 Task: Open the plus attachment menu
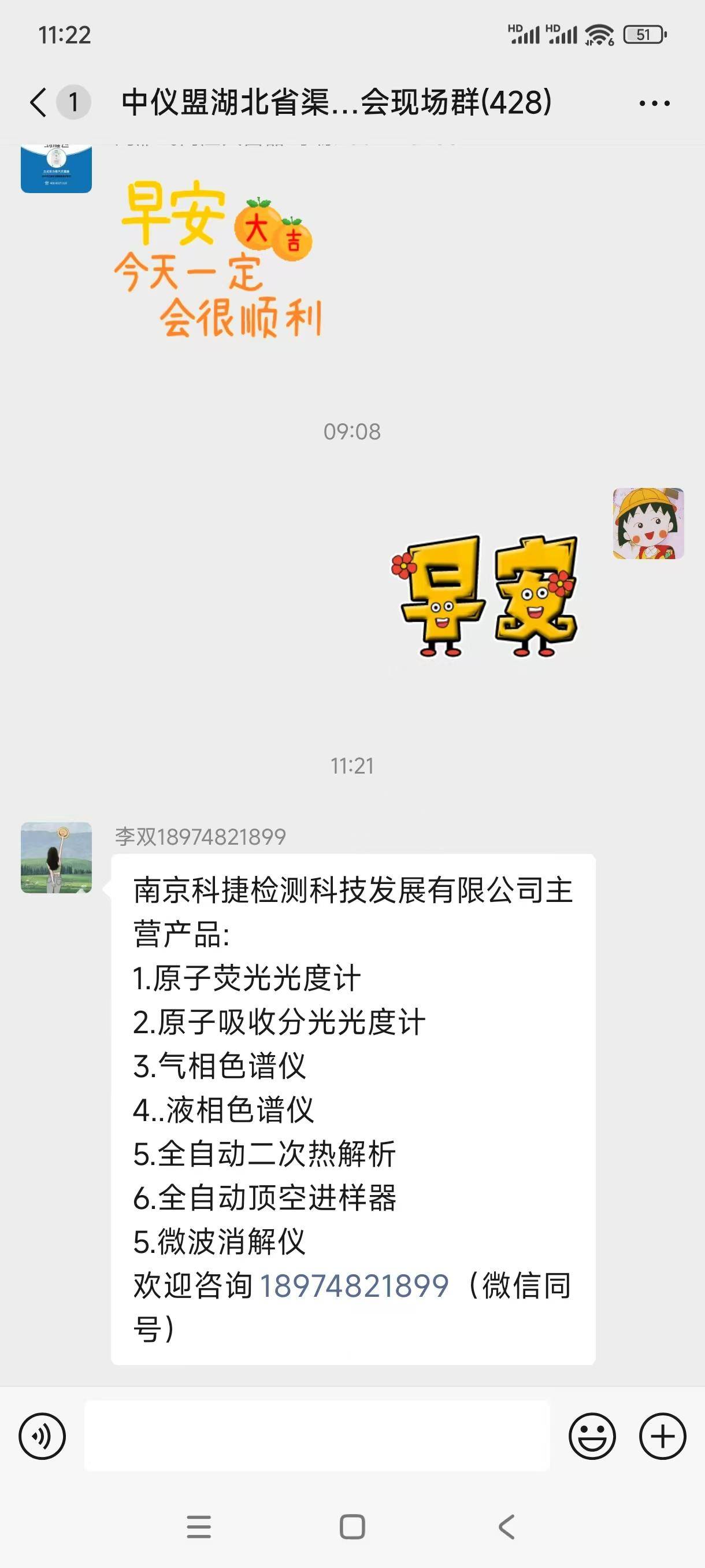[662, 1436]
